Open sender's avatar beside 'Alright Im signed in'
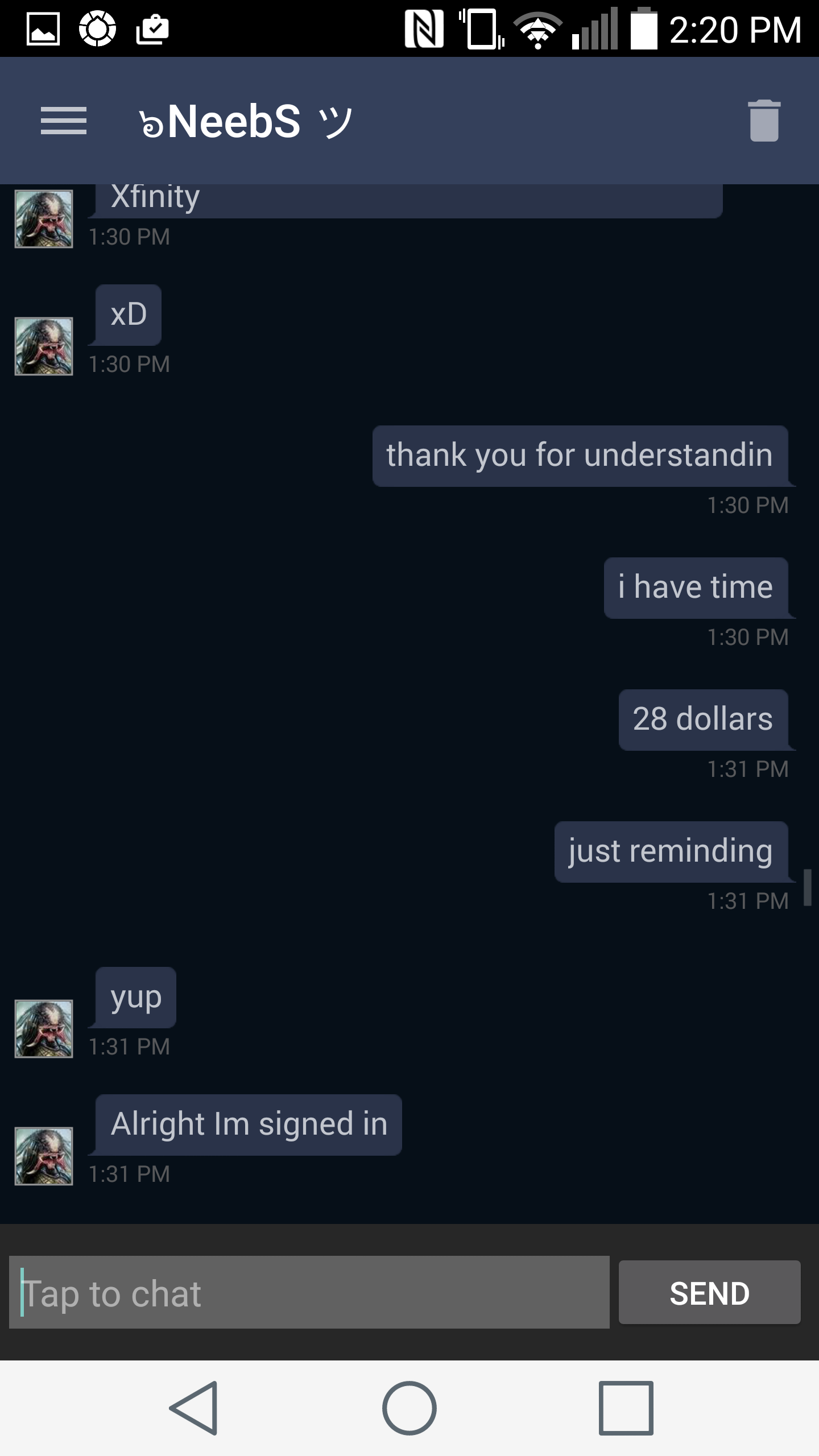This screenshot has height=1456, width=819. point(44,1156)
